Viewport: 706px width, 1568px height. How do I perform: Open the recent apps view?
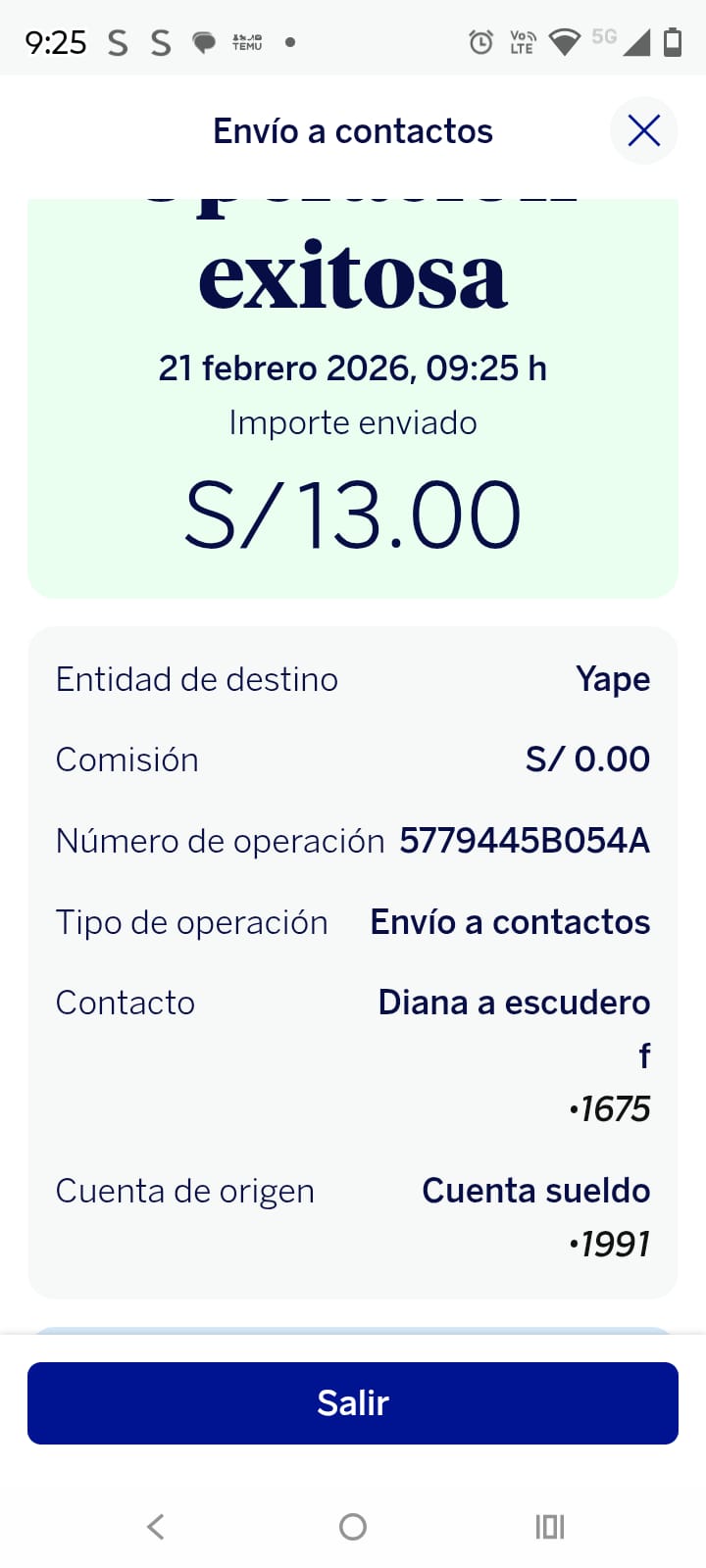(550, 1526)
